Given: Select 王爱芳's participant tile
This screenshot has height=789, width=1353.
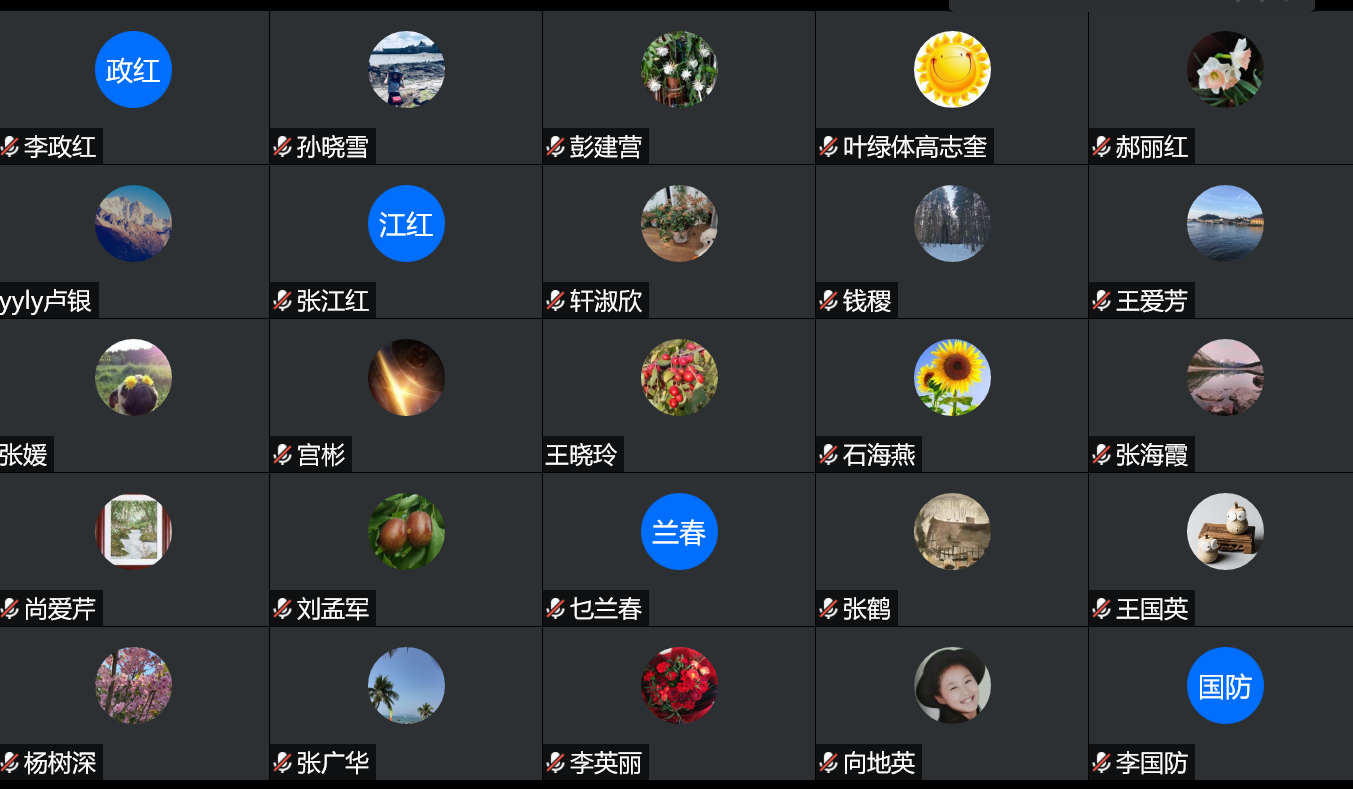Looking at the screenshot, I should pyautogui.click(x=1225, y=223).
